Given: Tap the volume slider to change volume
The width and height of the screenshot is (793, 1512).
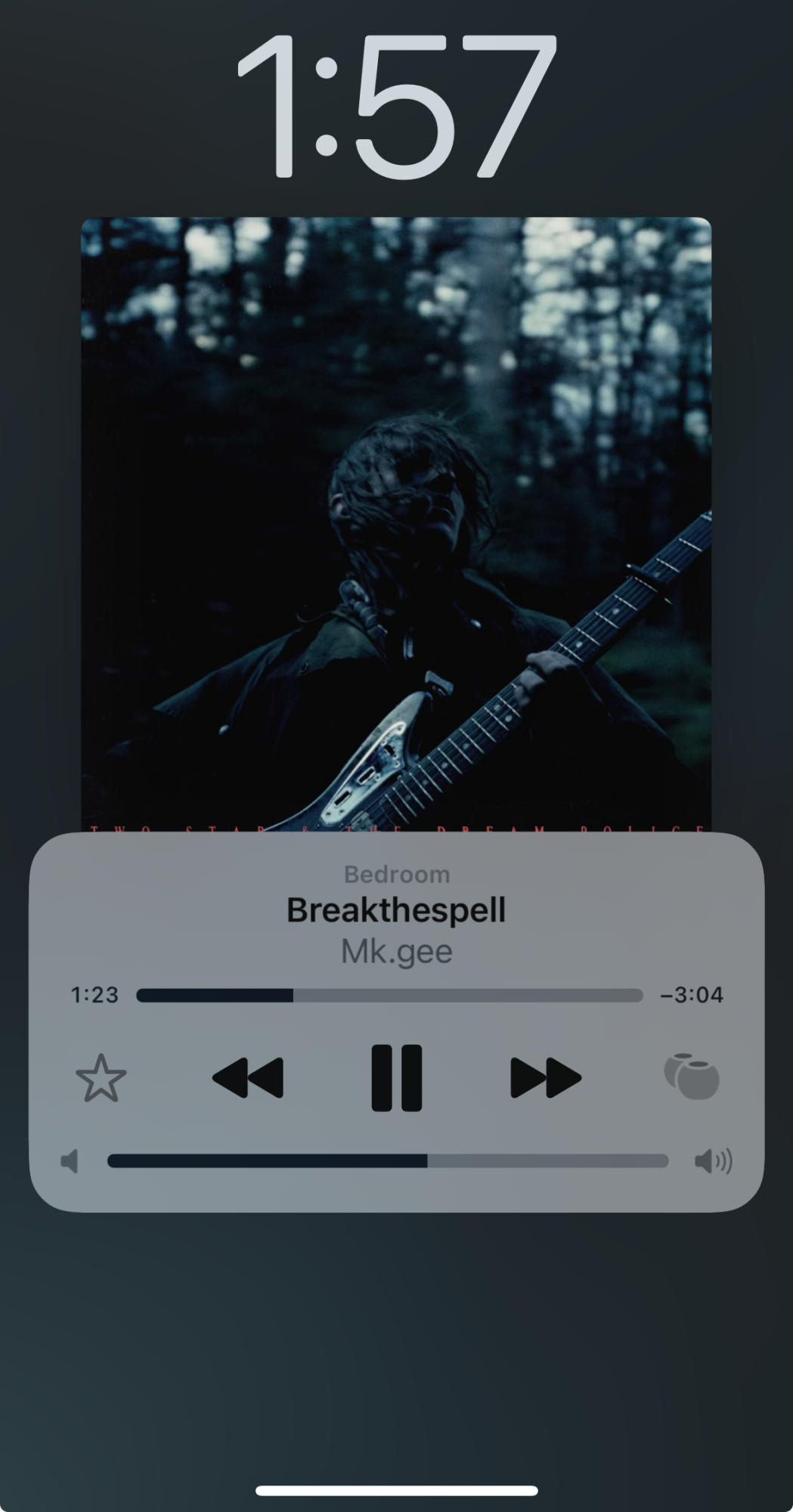Looking at the screenshot, I should [388, 1160].
